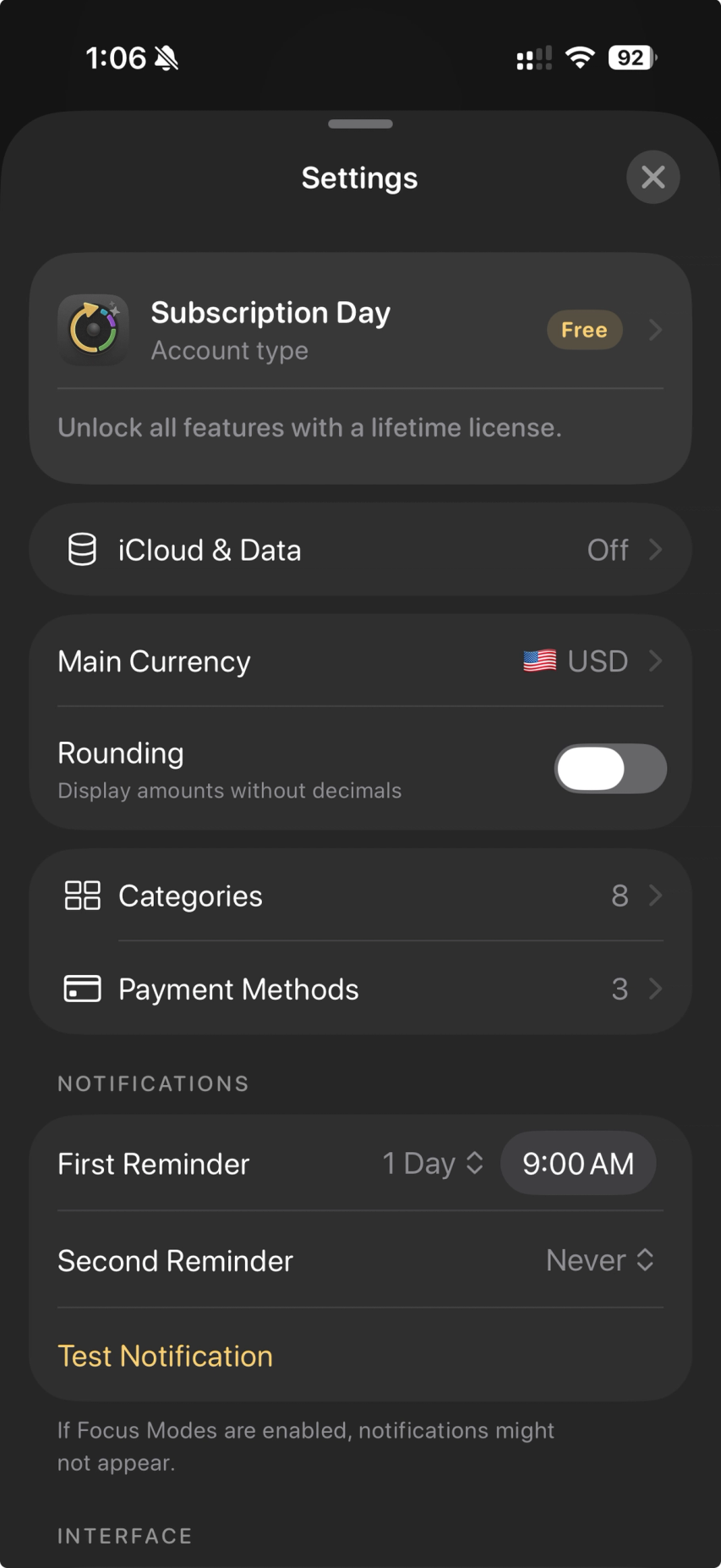Open Categories list

tap(360, 896)
